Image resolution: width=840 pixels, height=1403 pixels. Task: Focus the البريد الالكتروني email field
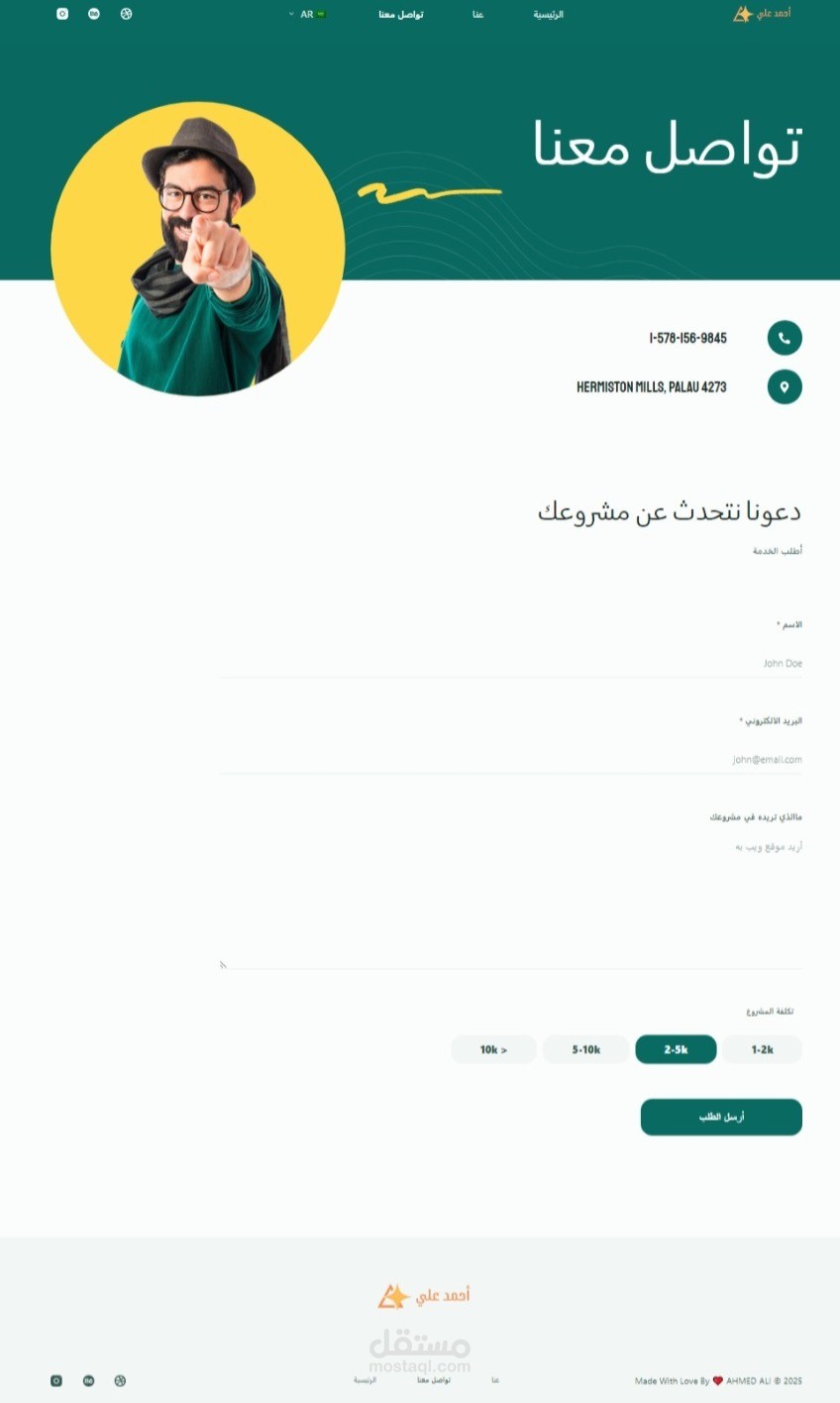[511, 759]
